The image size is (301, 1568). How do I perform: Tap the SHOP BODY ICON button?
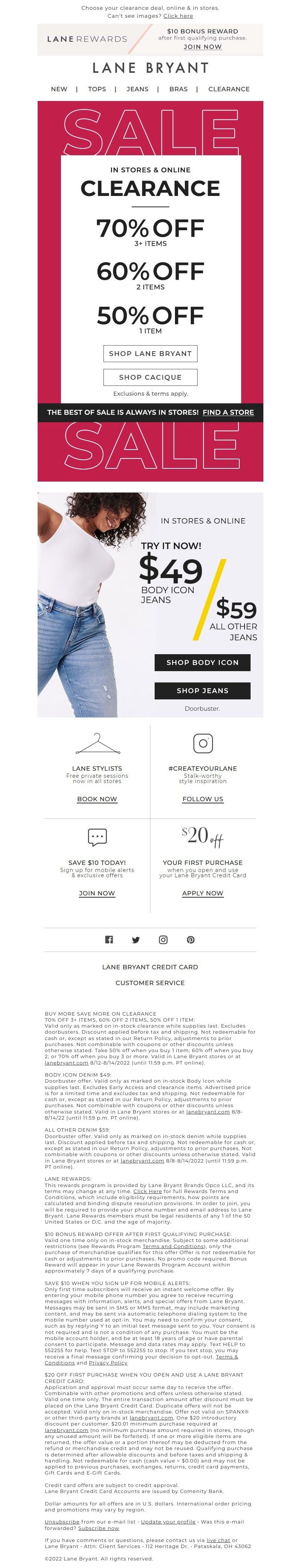coord(202,662)
